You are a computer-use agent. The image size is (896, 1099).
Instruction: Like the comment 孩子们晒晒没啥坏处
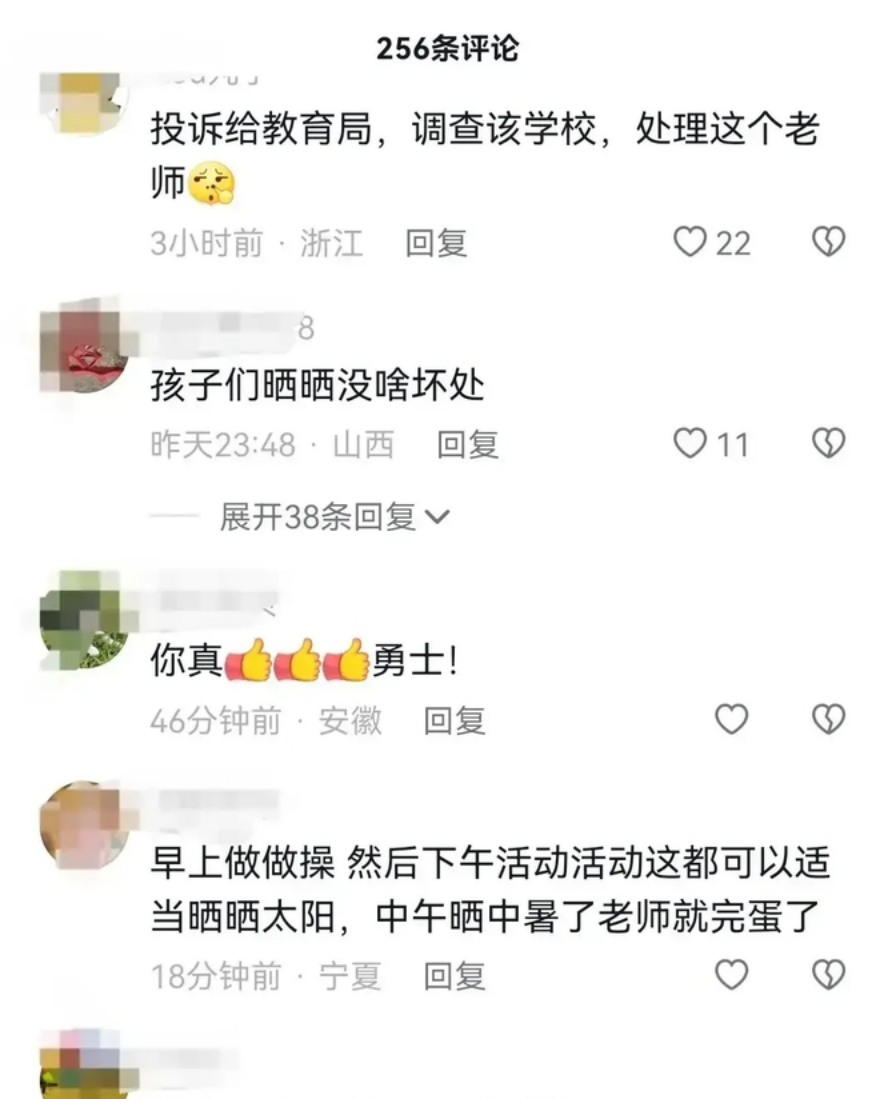point(690,443)
